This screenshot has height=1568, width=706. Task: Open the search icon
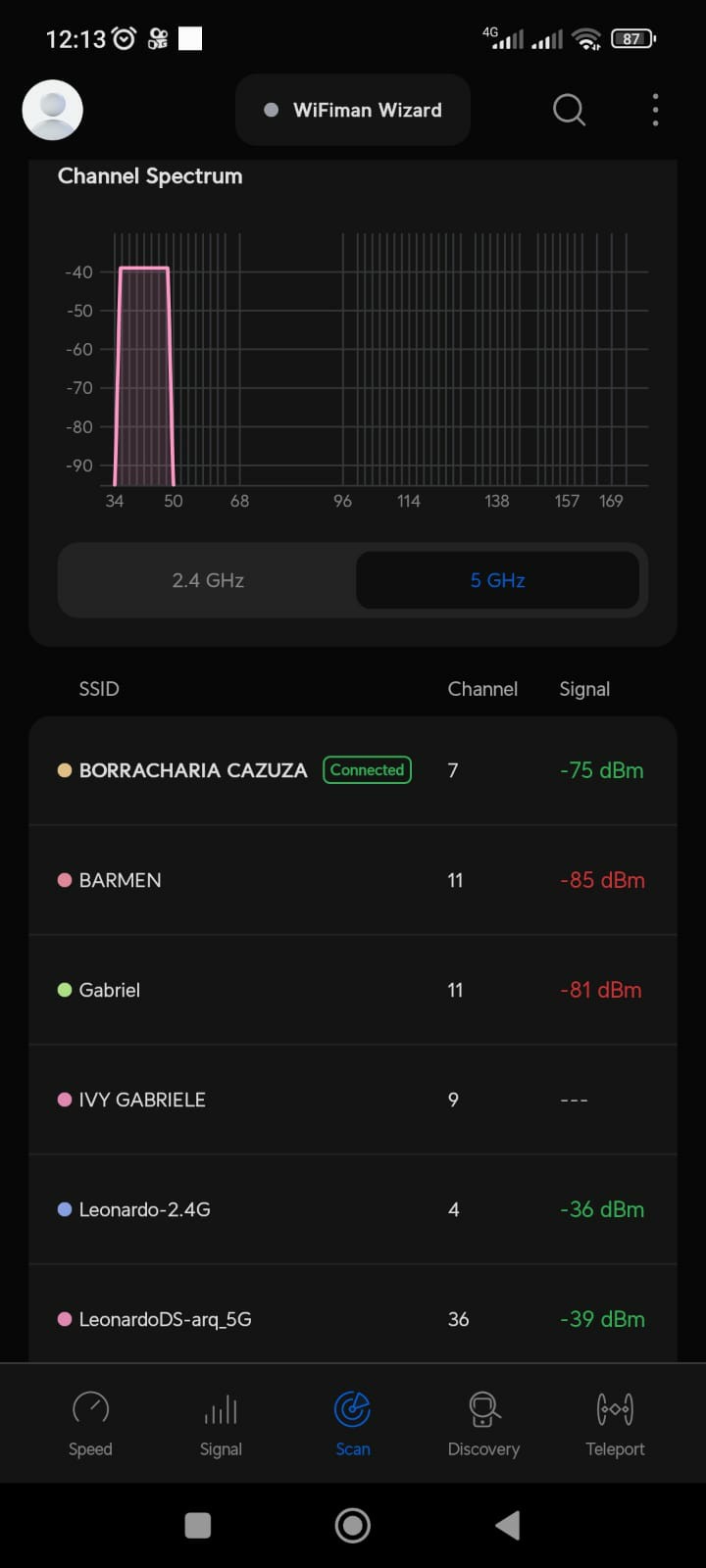pos(569,110)
